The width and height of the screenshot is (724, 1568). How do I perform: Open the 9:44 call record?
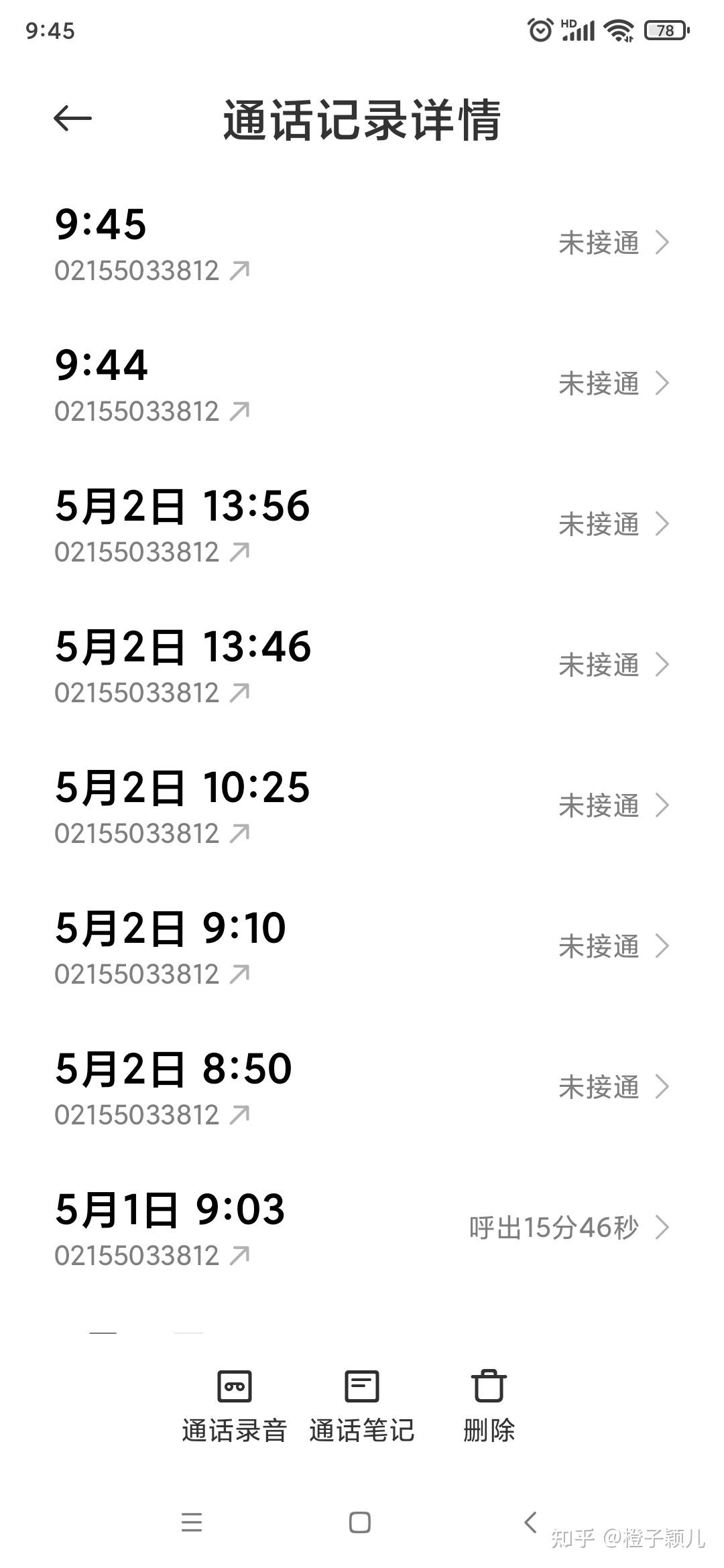362,384
